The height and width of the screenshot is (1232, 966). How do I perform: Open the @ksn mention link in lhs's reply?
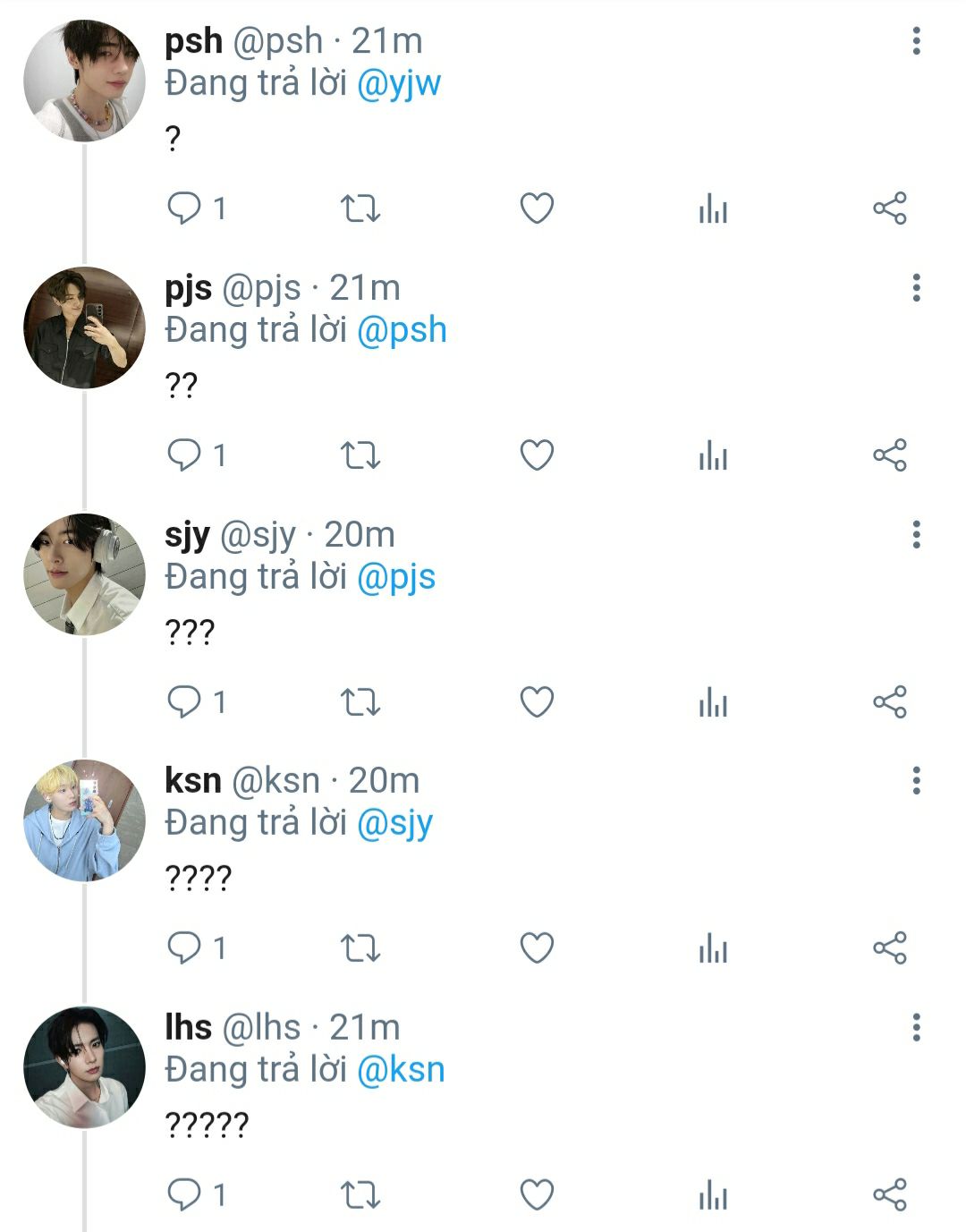tap(401, 1070)
